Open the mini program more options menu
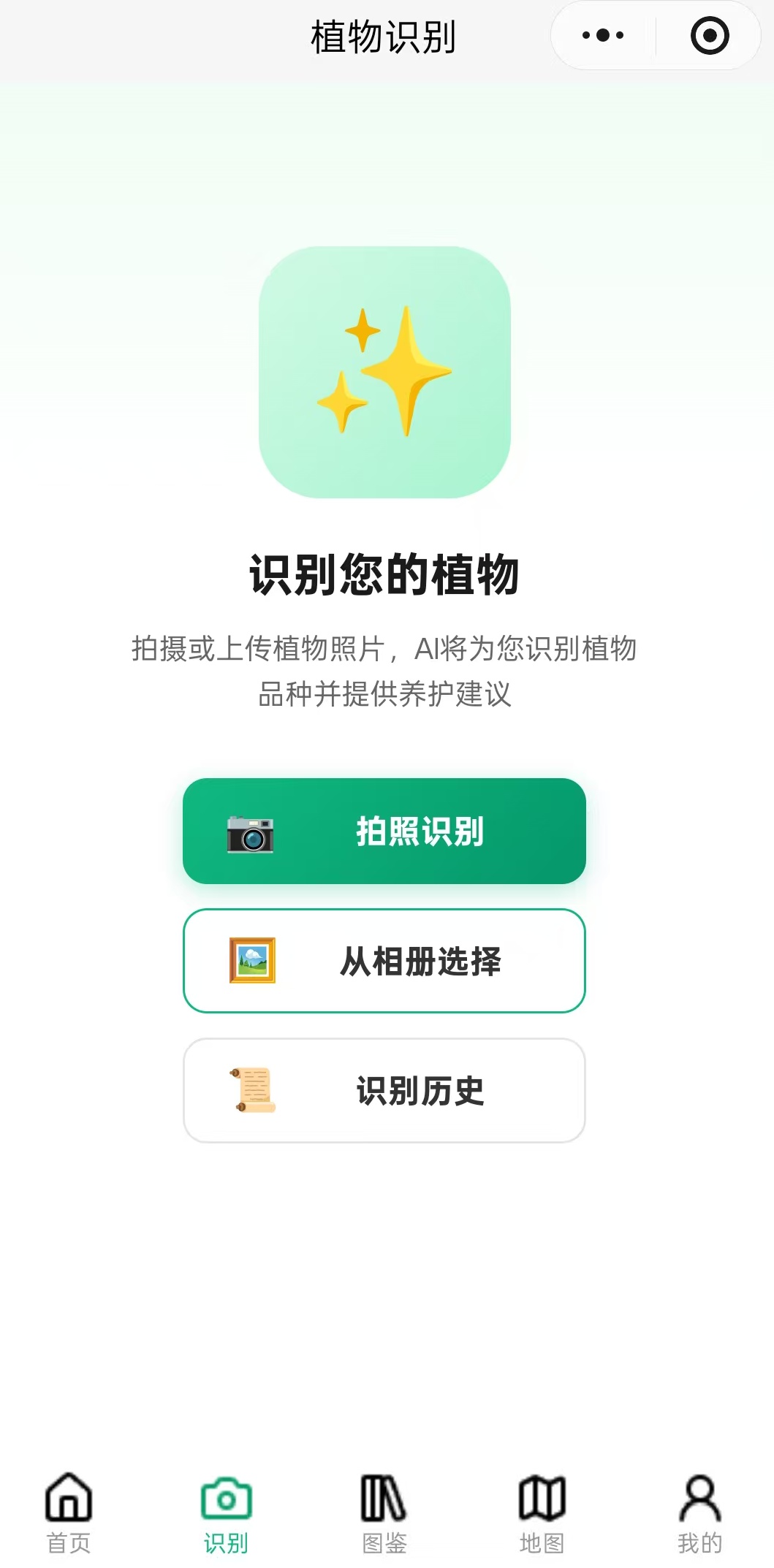 tap(603, 35)
